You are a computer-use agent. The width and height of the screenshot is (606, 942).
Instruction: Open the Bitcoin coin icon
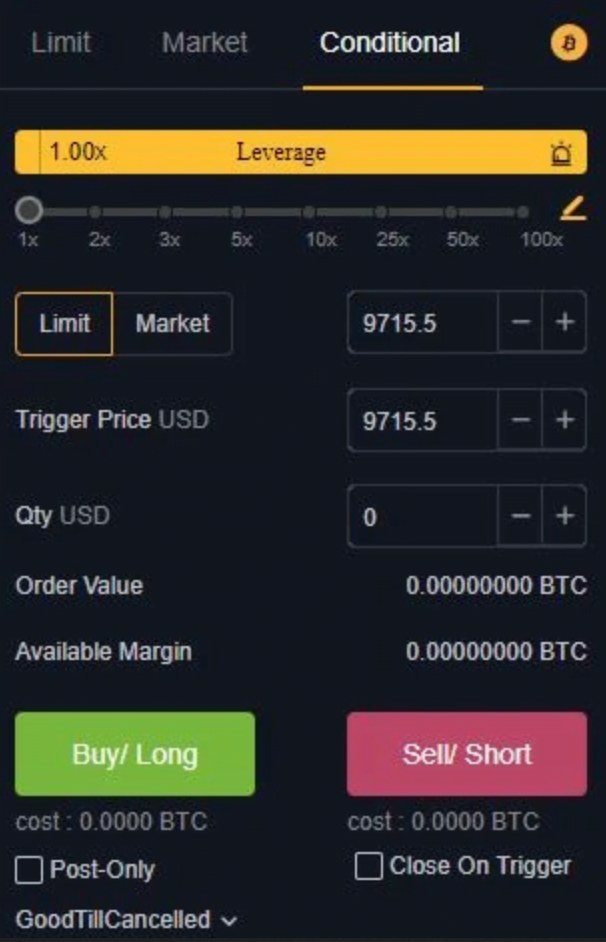click(569, 43)
